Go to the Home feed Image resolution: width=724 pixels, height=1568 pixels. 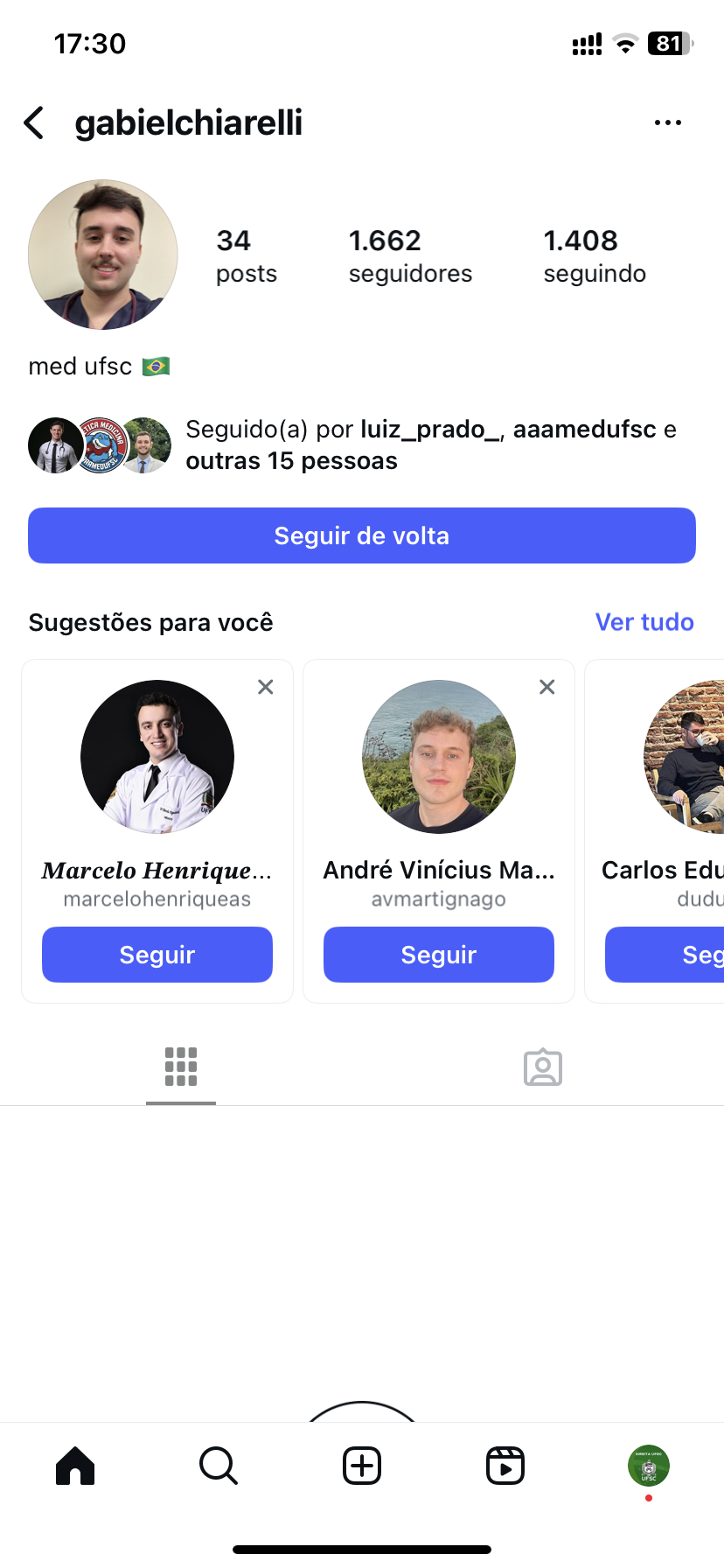(75, 1466)
